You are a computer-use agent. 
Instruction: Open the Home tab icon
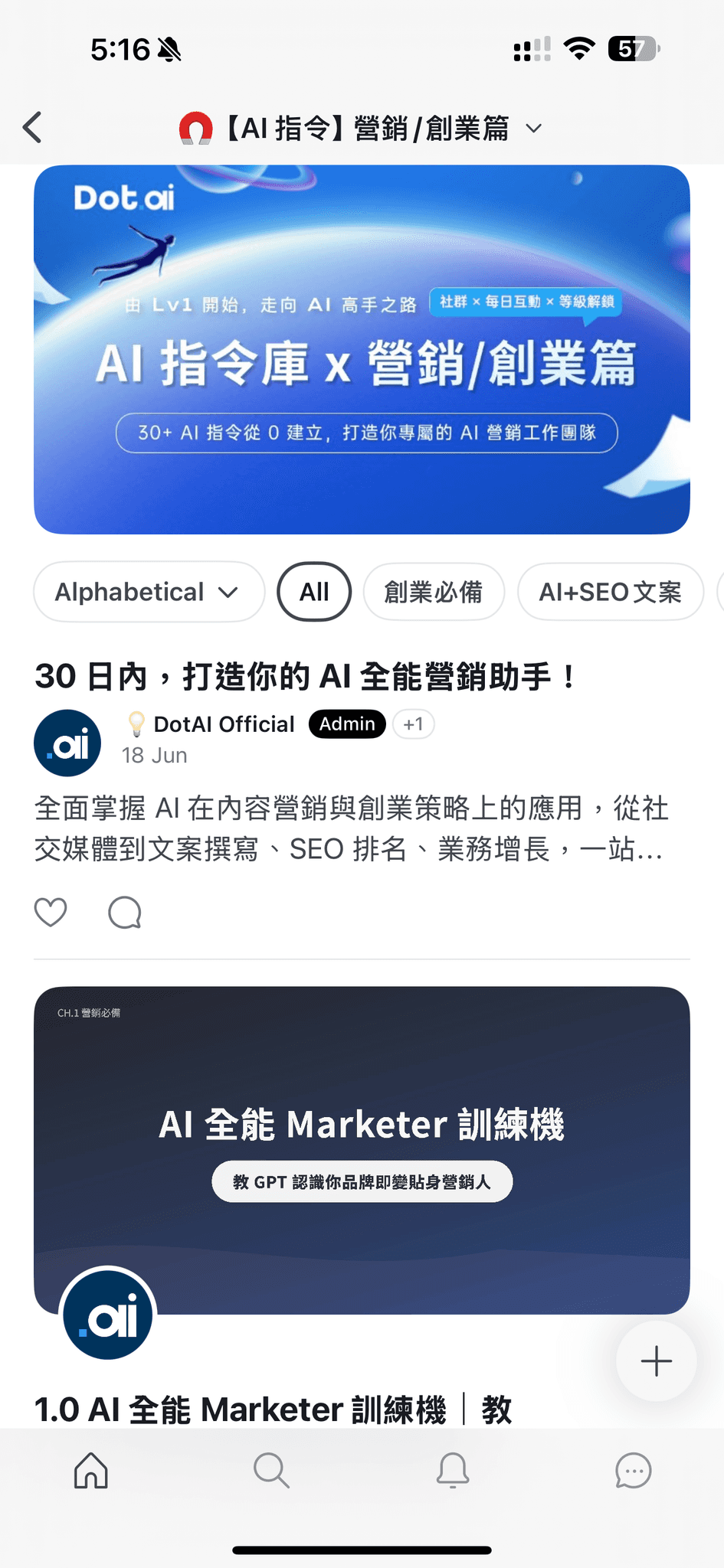(x=90, y=1471)
